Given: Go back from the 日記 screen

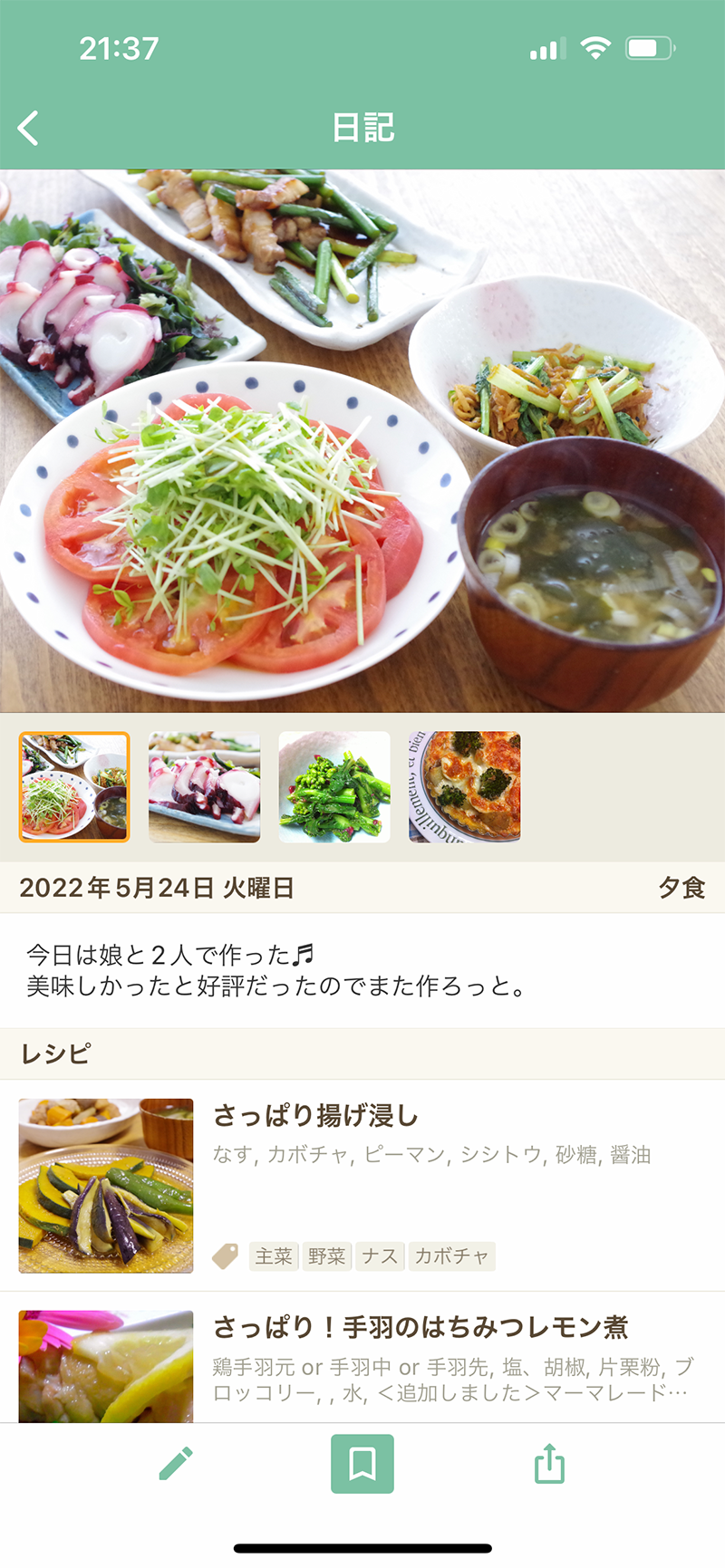Looking at the screenshot, I should [29, 128].
